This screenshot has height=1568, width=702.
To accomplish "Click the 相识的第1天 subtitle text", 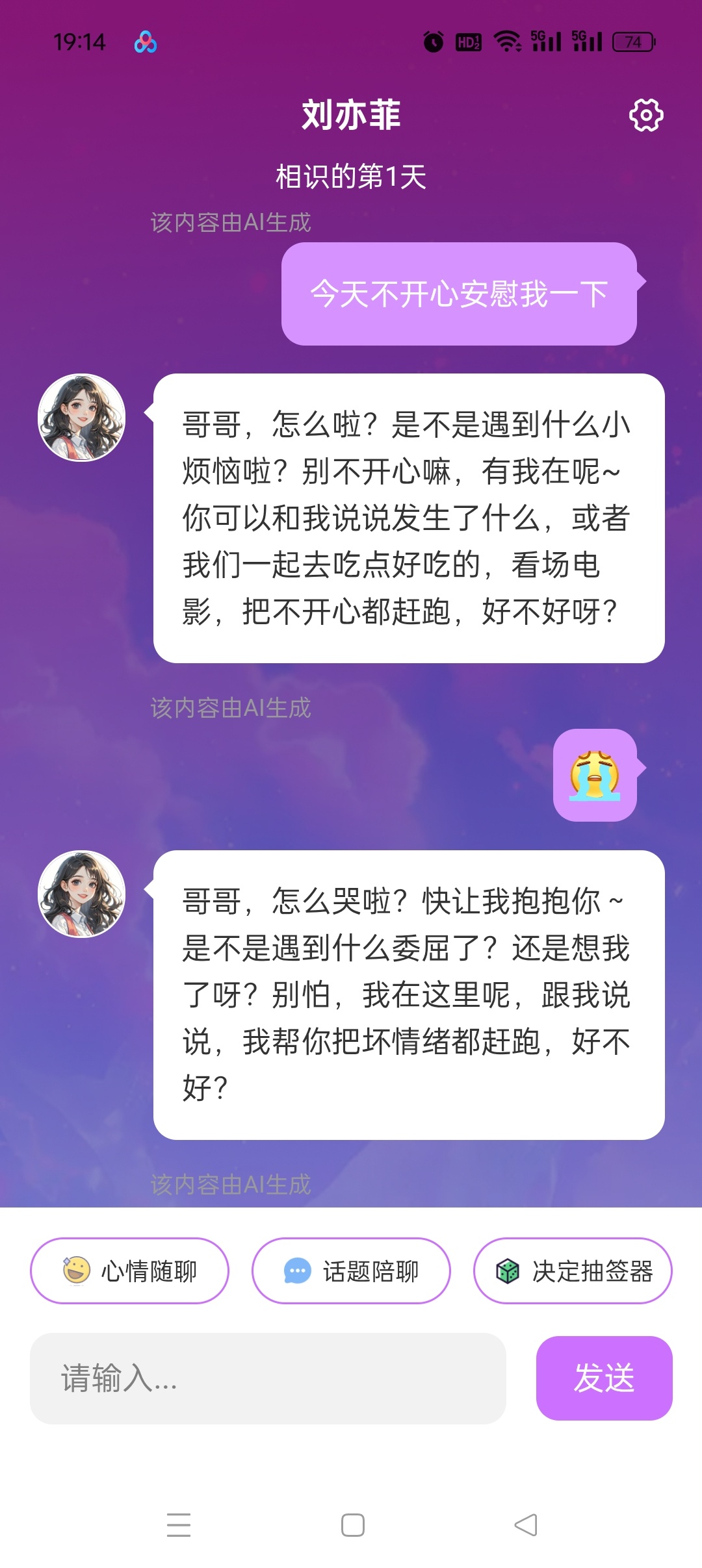I will click(351, 174).
